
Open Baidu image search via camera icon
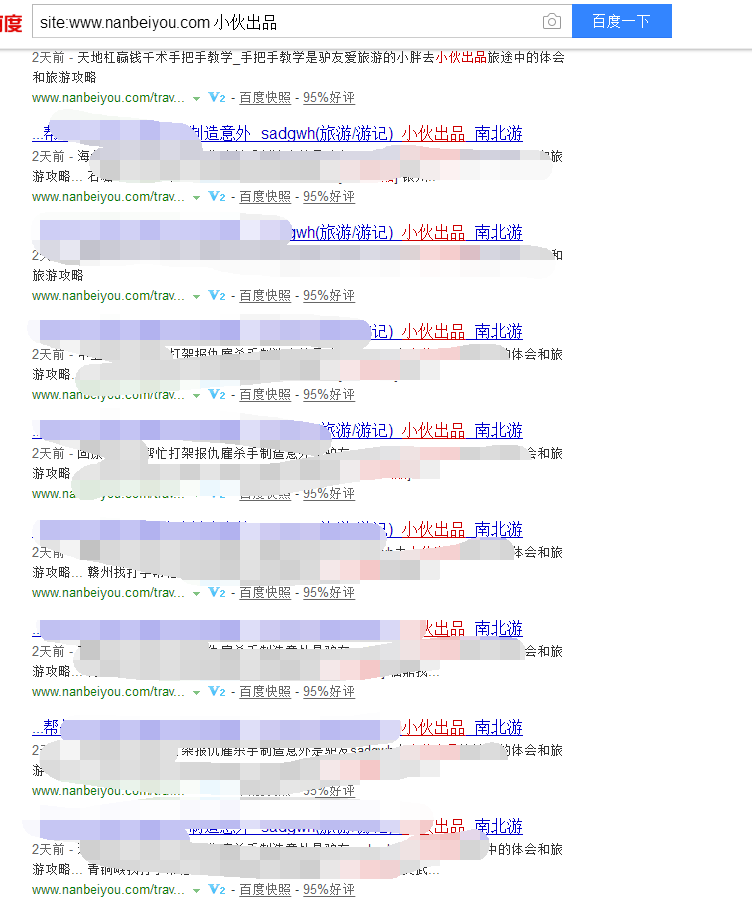(x=551, y=20)
